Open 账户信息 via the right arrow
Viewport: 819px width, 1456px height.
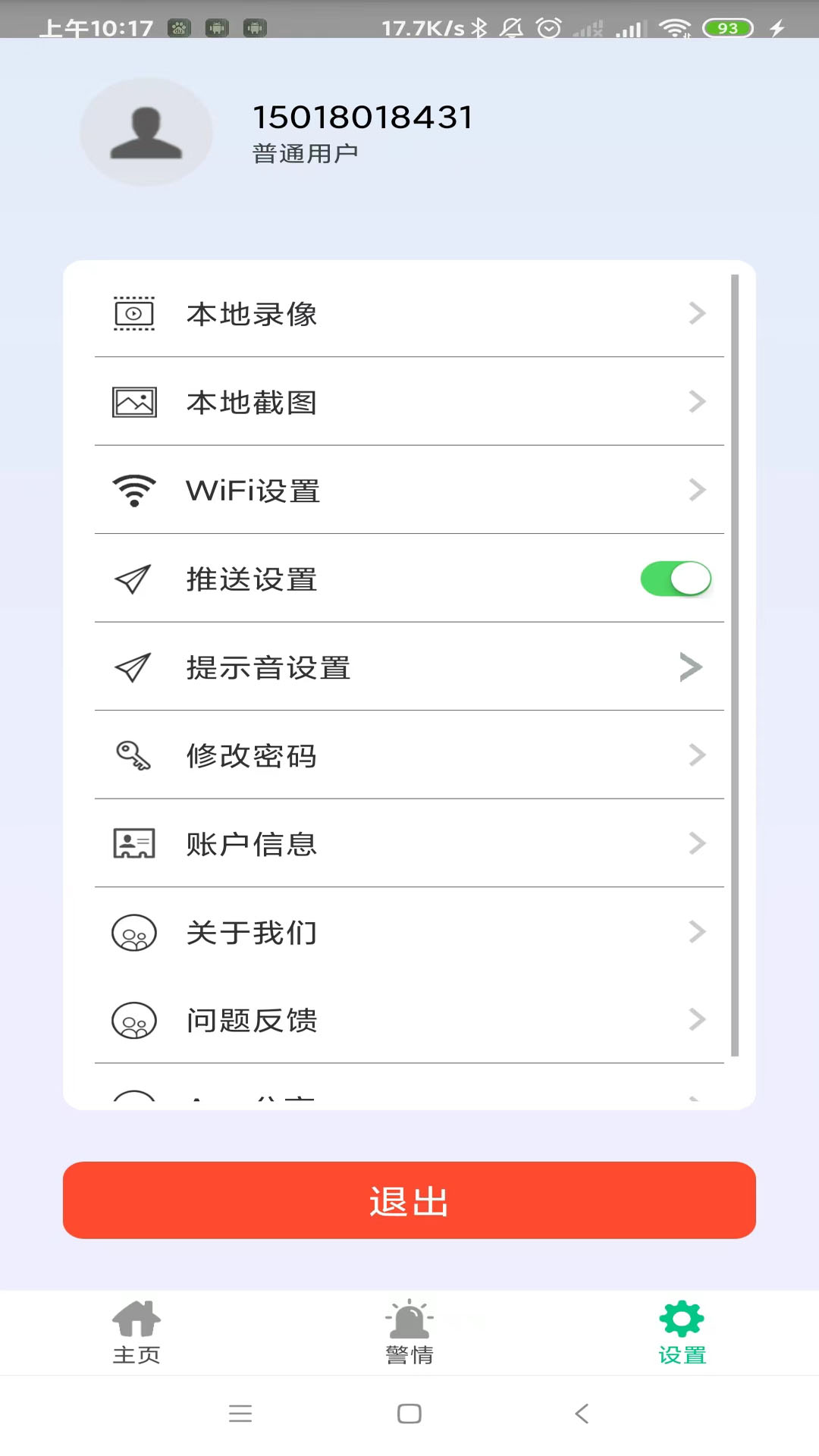pos(696,843)
